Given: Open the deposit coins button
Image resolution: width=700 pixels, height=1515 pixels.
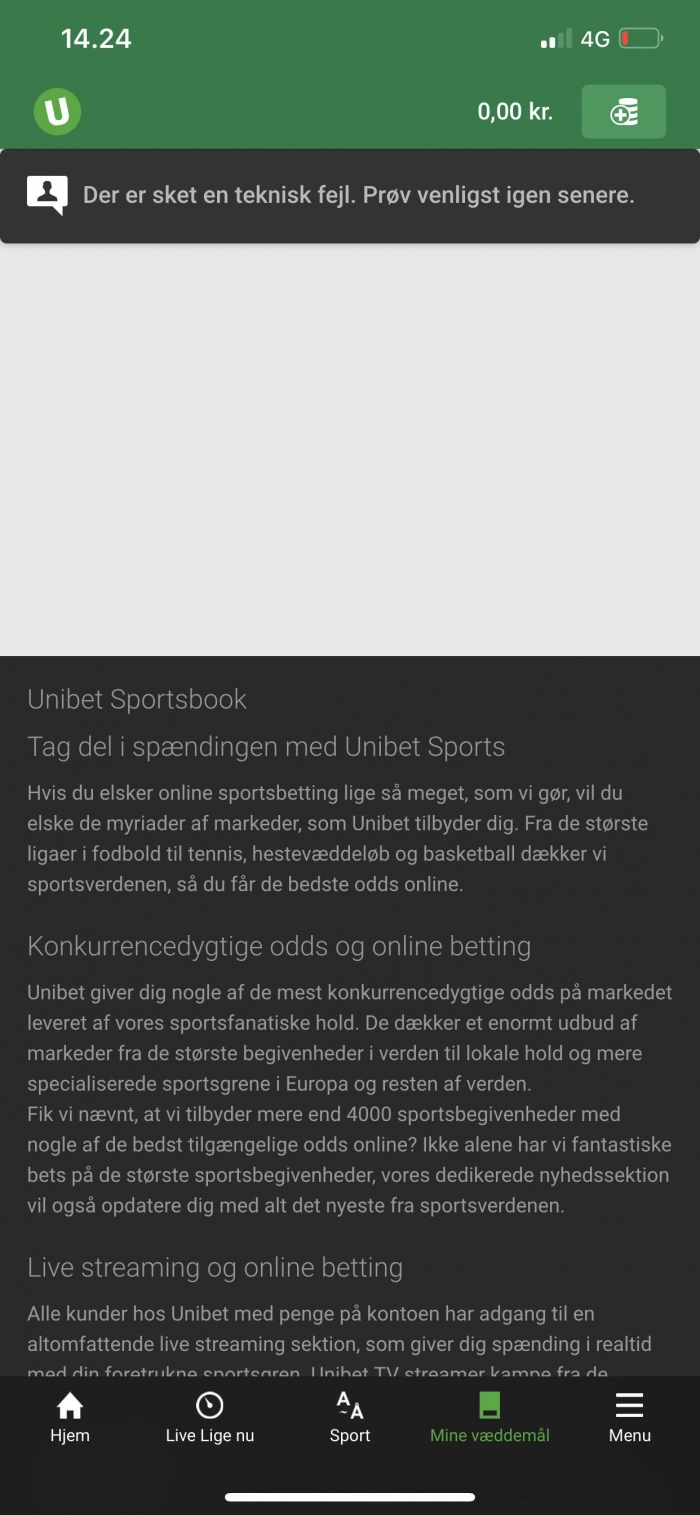Looking at the screenshot, I should (x=623, y=111).
